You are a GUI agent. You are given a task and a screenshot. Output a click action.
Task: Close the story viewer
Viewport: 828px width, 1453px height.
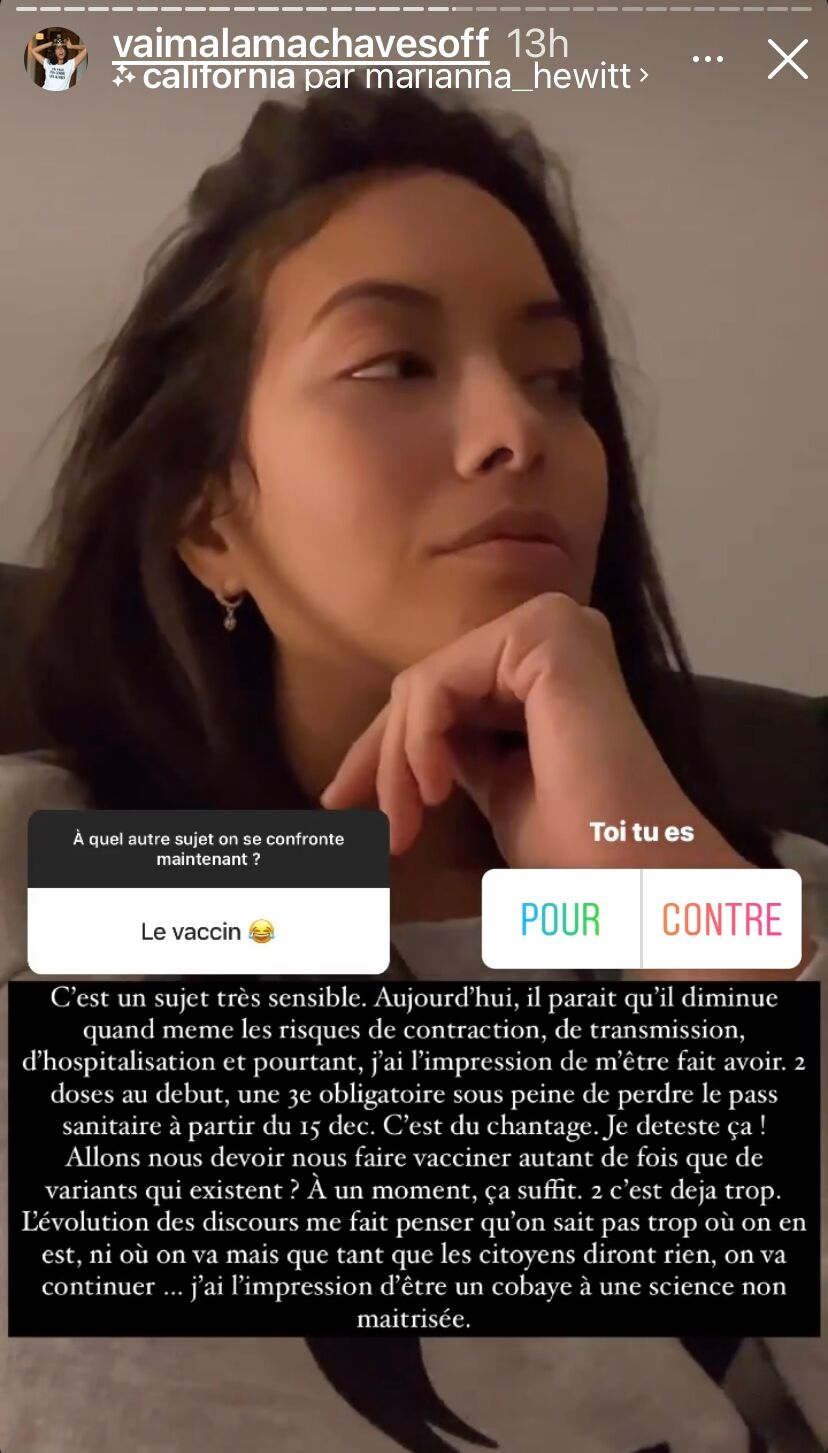(787, 60)
